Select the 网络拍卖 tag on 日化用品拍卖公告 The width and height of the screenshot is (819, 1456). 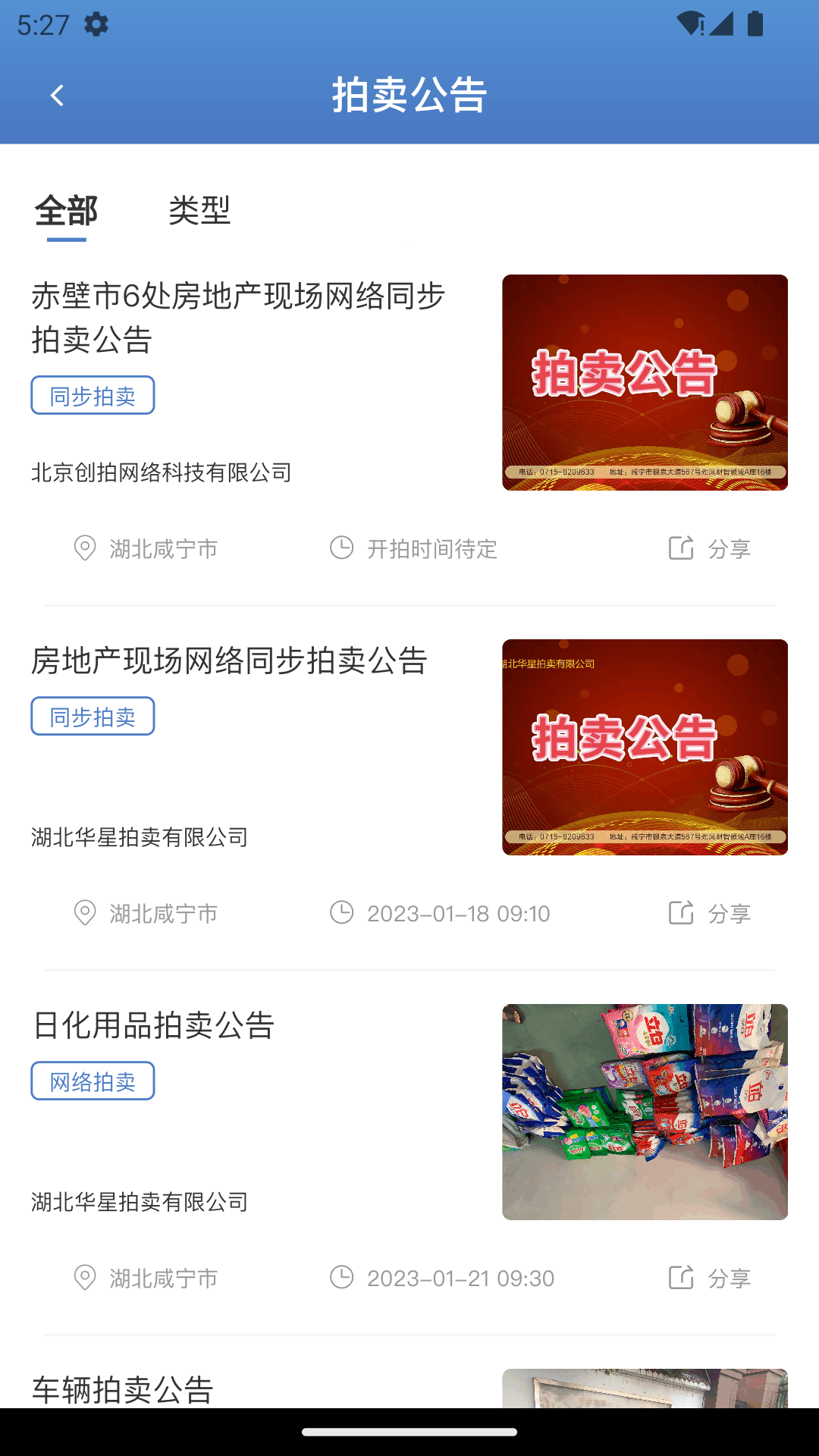coord(93,1080)
